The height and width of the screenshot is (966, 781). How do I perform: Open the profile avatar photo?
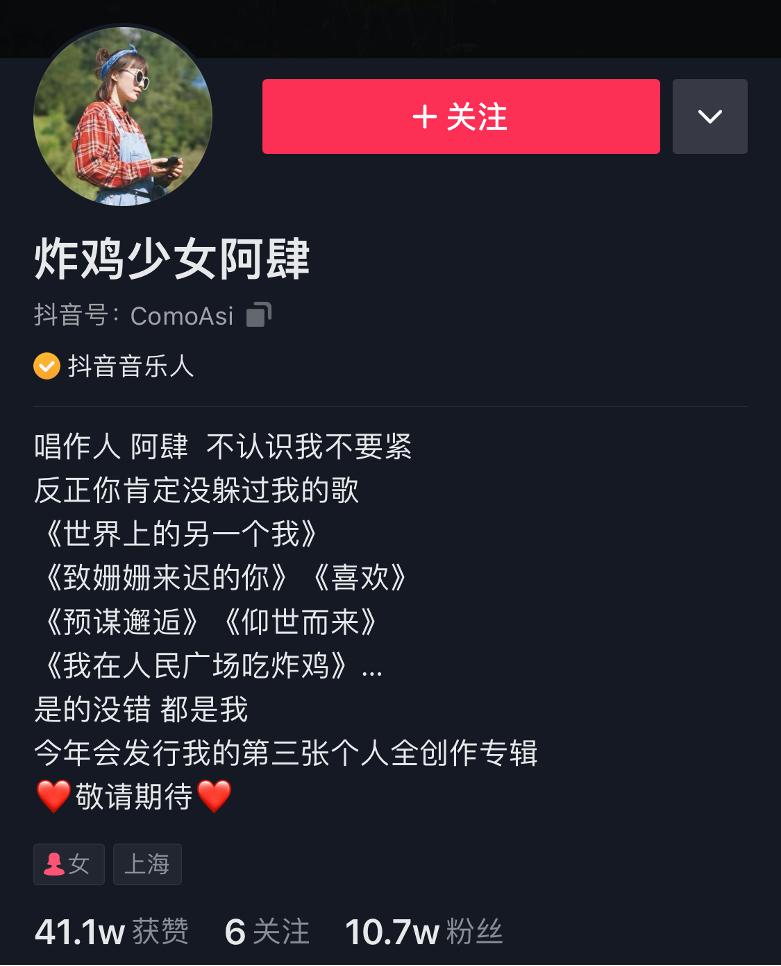tap(123, 117)
